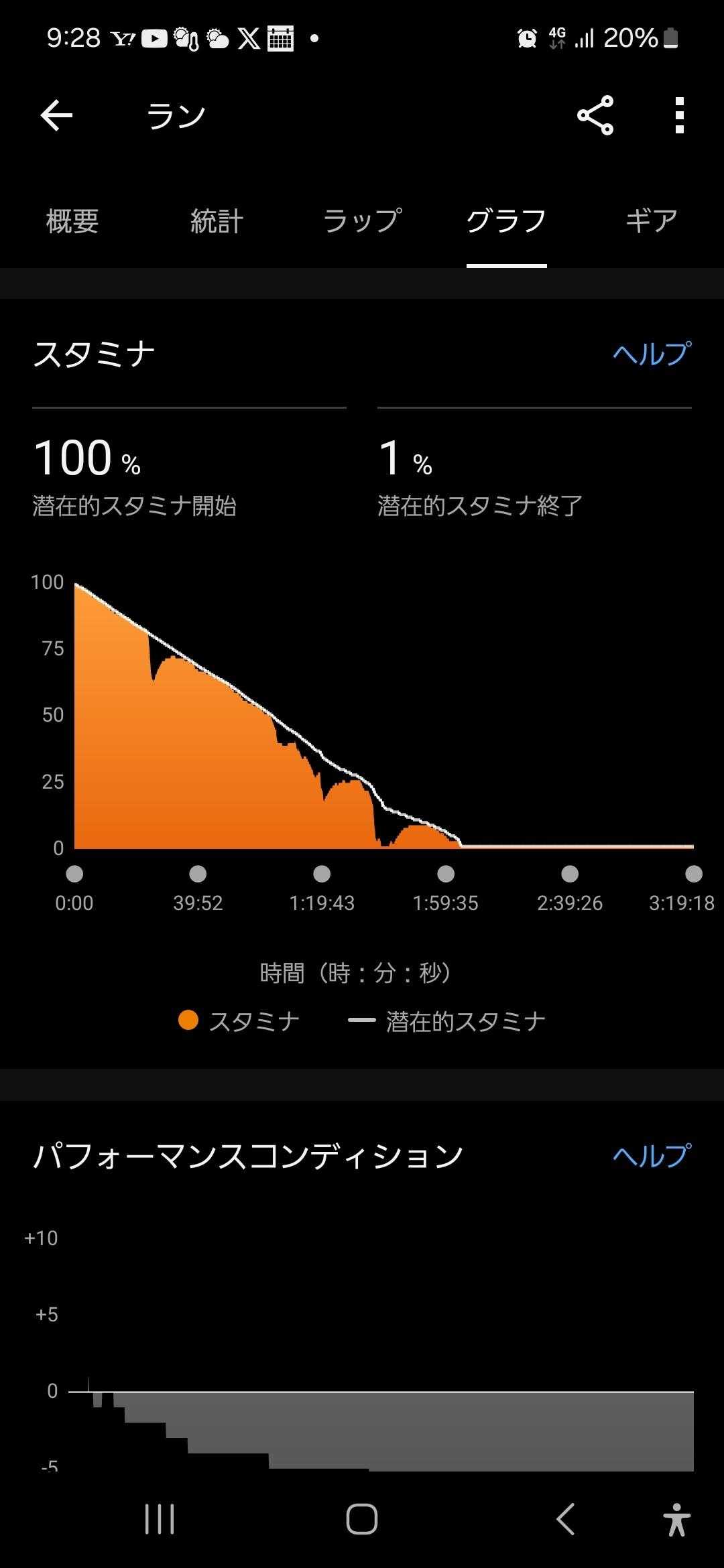Switch to the 統計 tab
The width and height of the screenshot is (724, 1568).
click(x=217, y=221)
